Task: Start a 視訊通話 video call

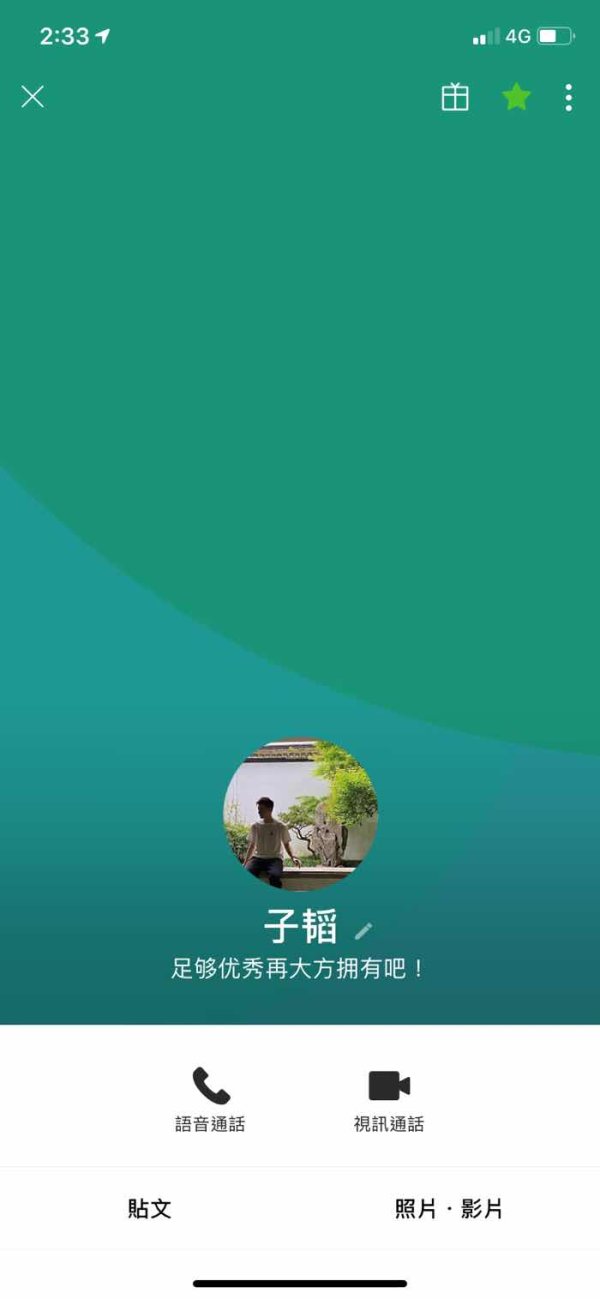Action: click(x=389, y=1099)
